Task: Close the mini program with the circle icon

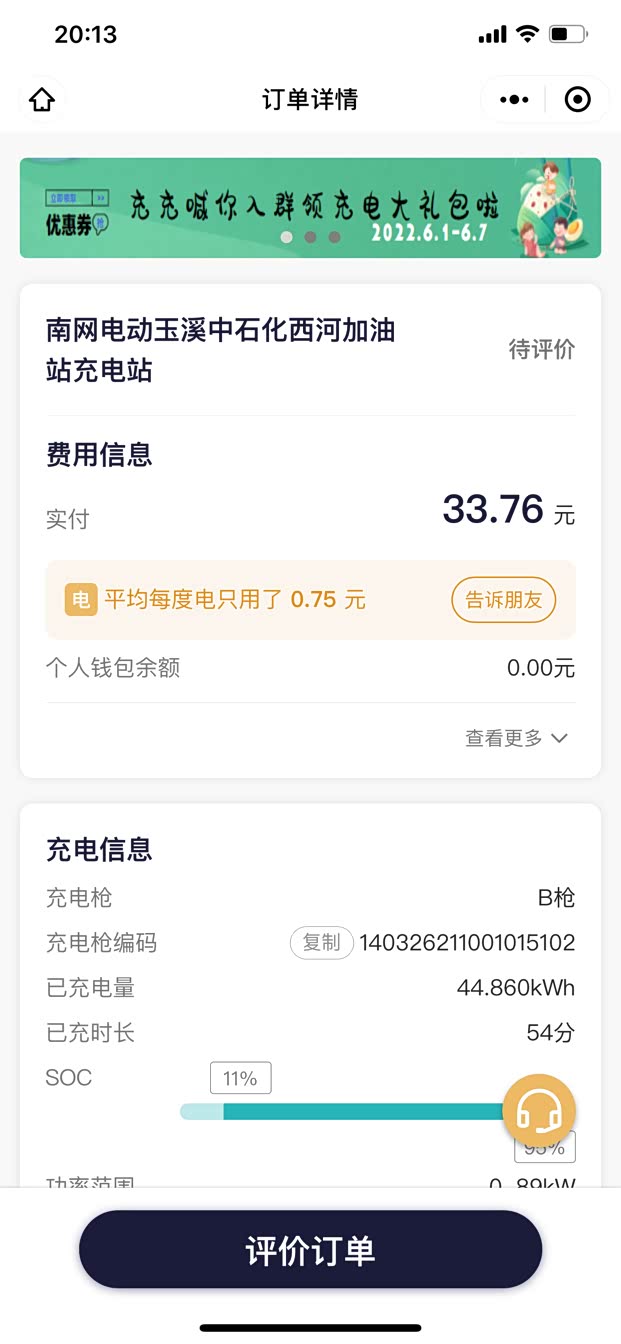Action: point(577,100)
